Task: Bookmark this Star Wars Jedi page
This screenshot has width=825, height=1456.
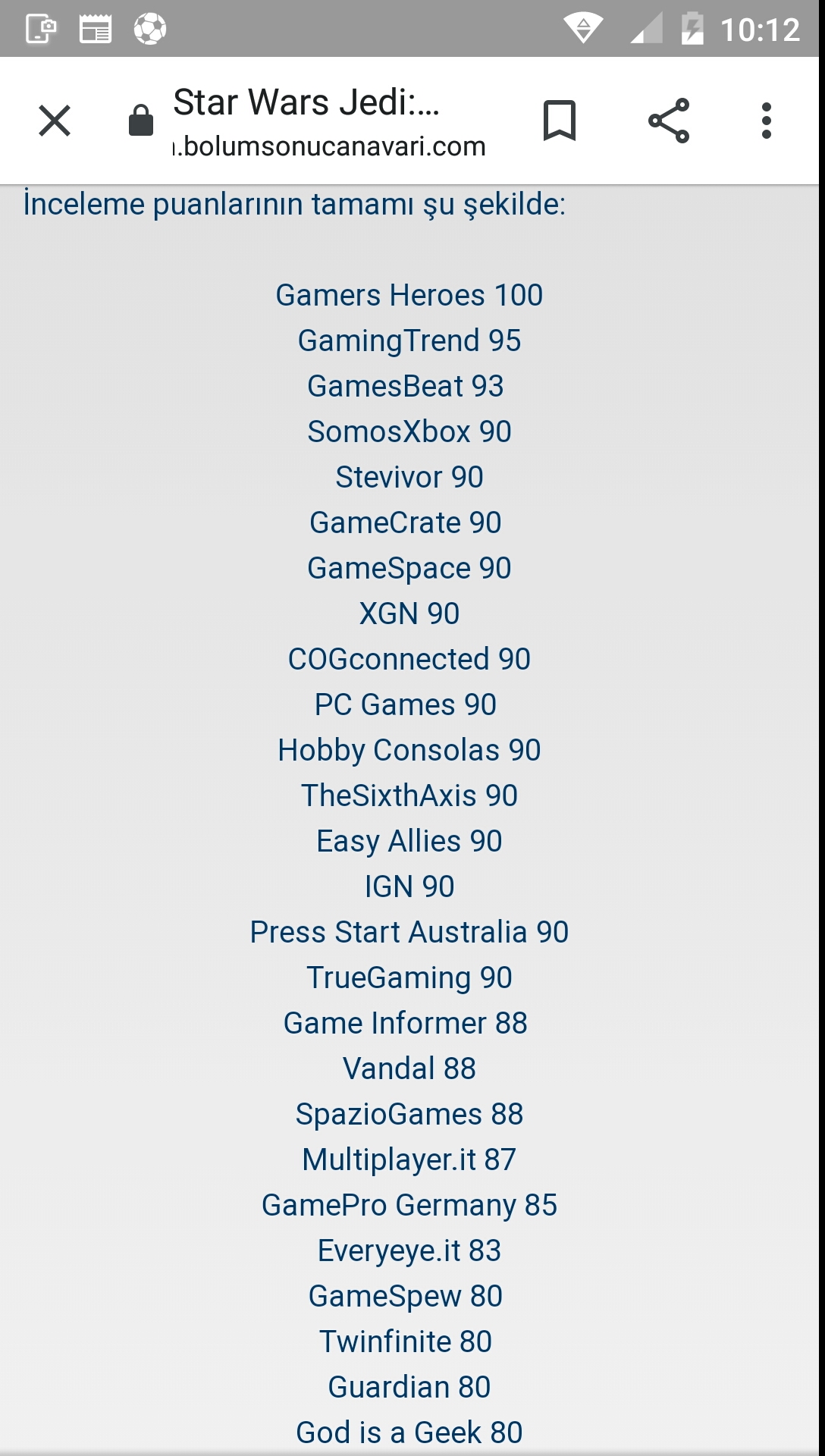Action: [560, 121]
